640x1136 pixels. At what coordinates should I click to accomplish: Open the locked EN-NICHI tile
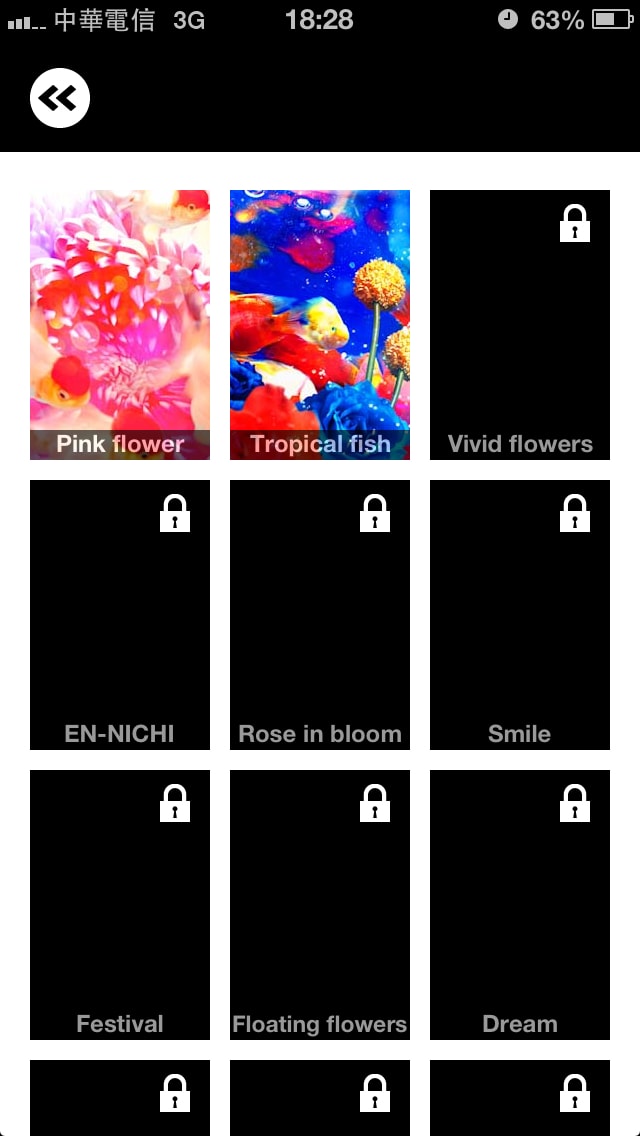[120, 615]
